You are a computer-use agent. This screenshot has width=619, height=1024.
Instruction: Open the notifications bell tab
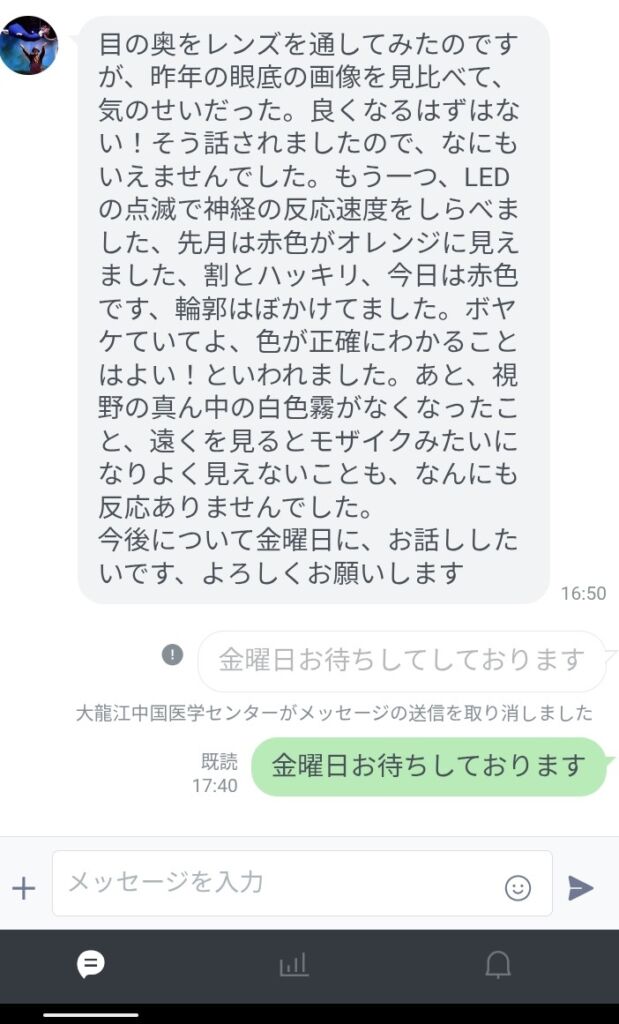(498, 964)
